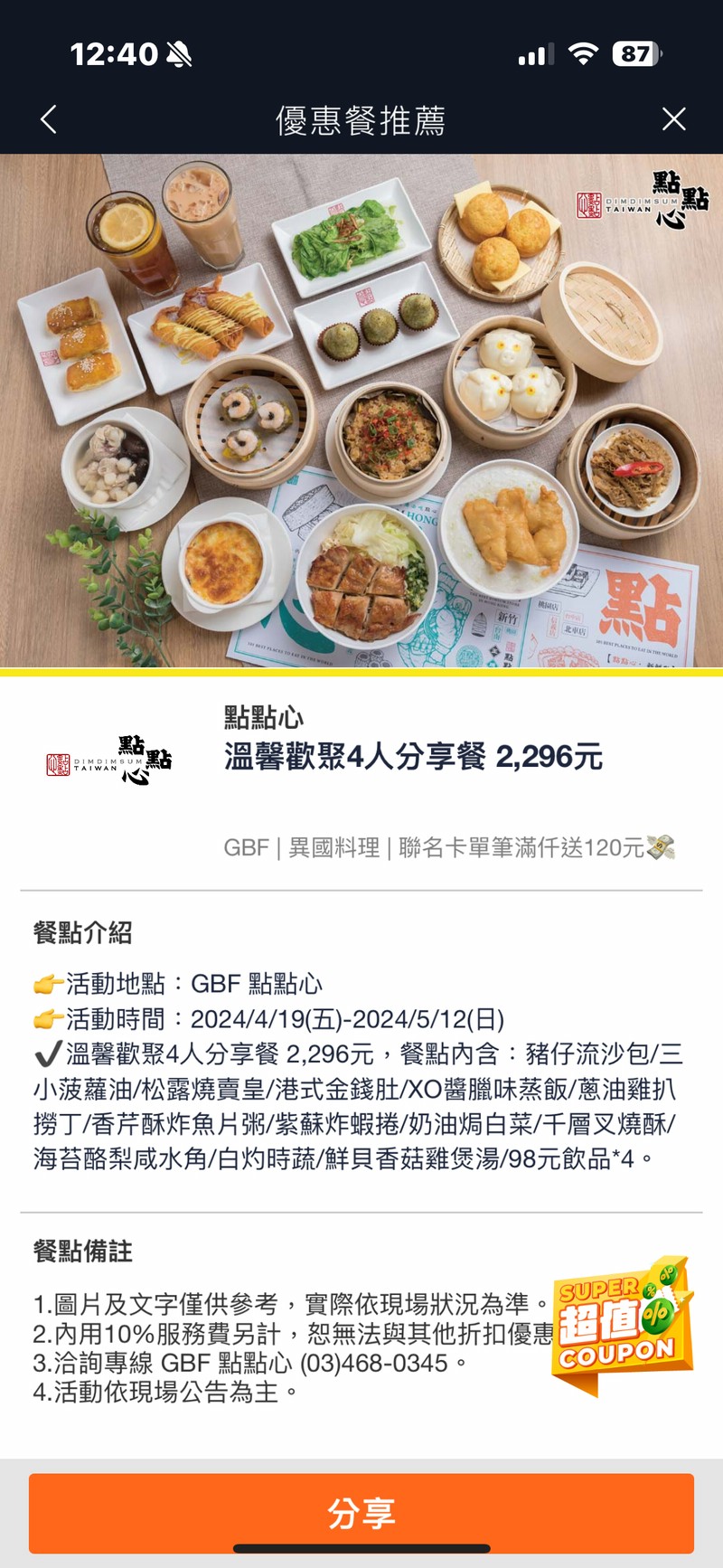
Task: Tap the orange 分享 button
Action: [x=361, y=1513]
